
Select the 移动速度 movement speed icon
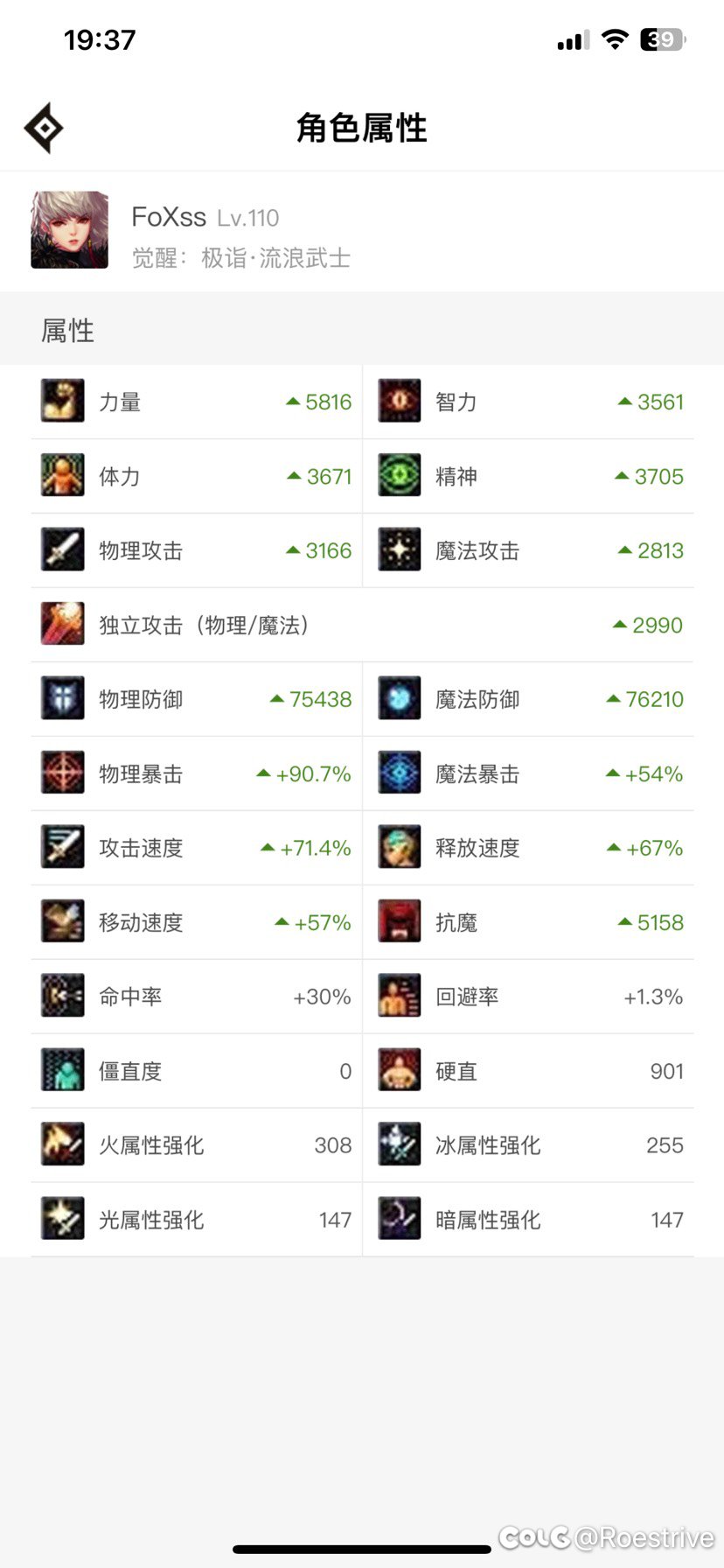(61, 921)
